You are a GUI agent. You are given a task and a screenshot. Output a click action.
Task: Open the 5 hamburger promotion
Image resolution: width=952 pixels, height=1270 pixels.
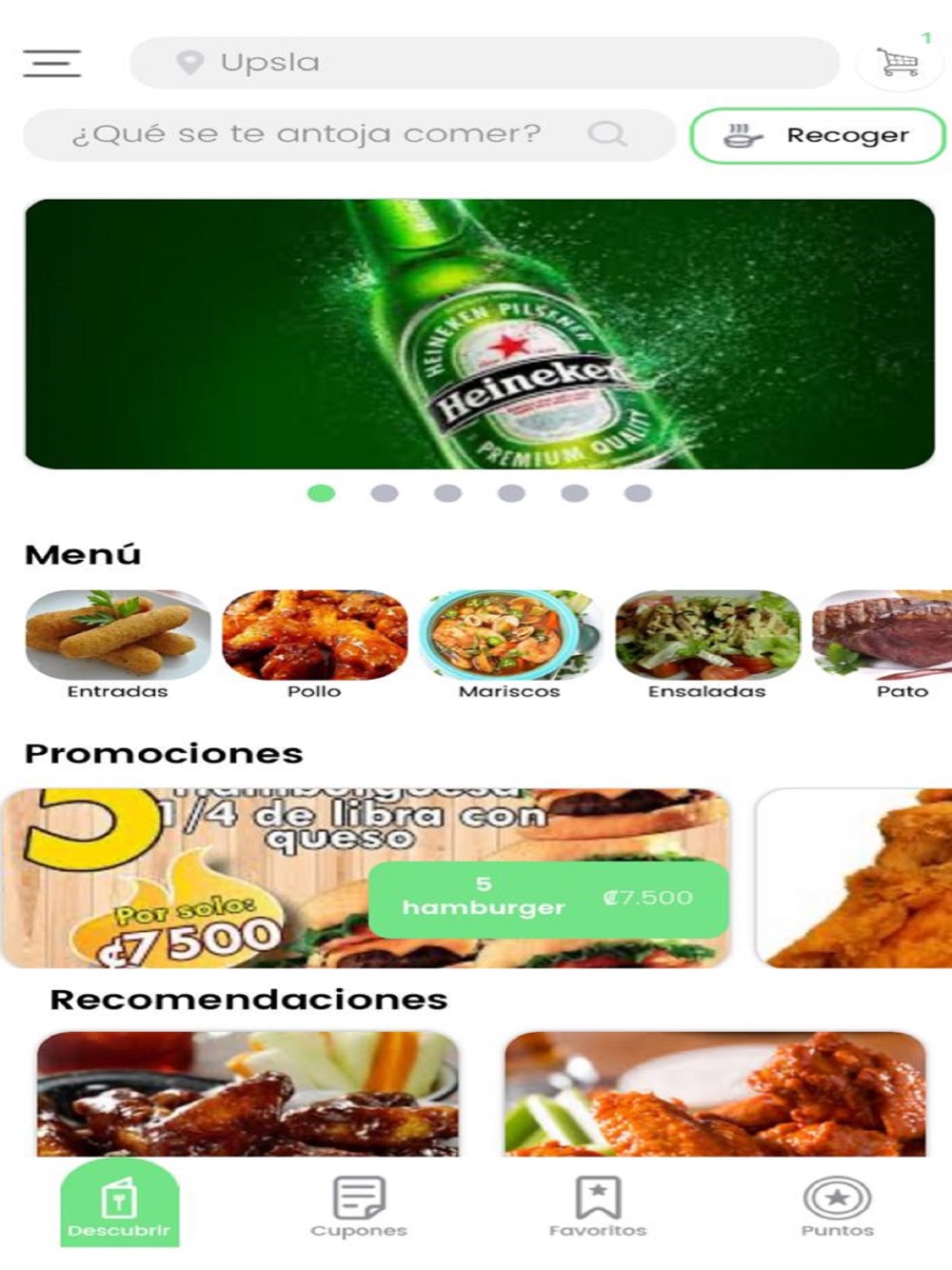[366, 878]
